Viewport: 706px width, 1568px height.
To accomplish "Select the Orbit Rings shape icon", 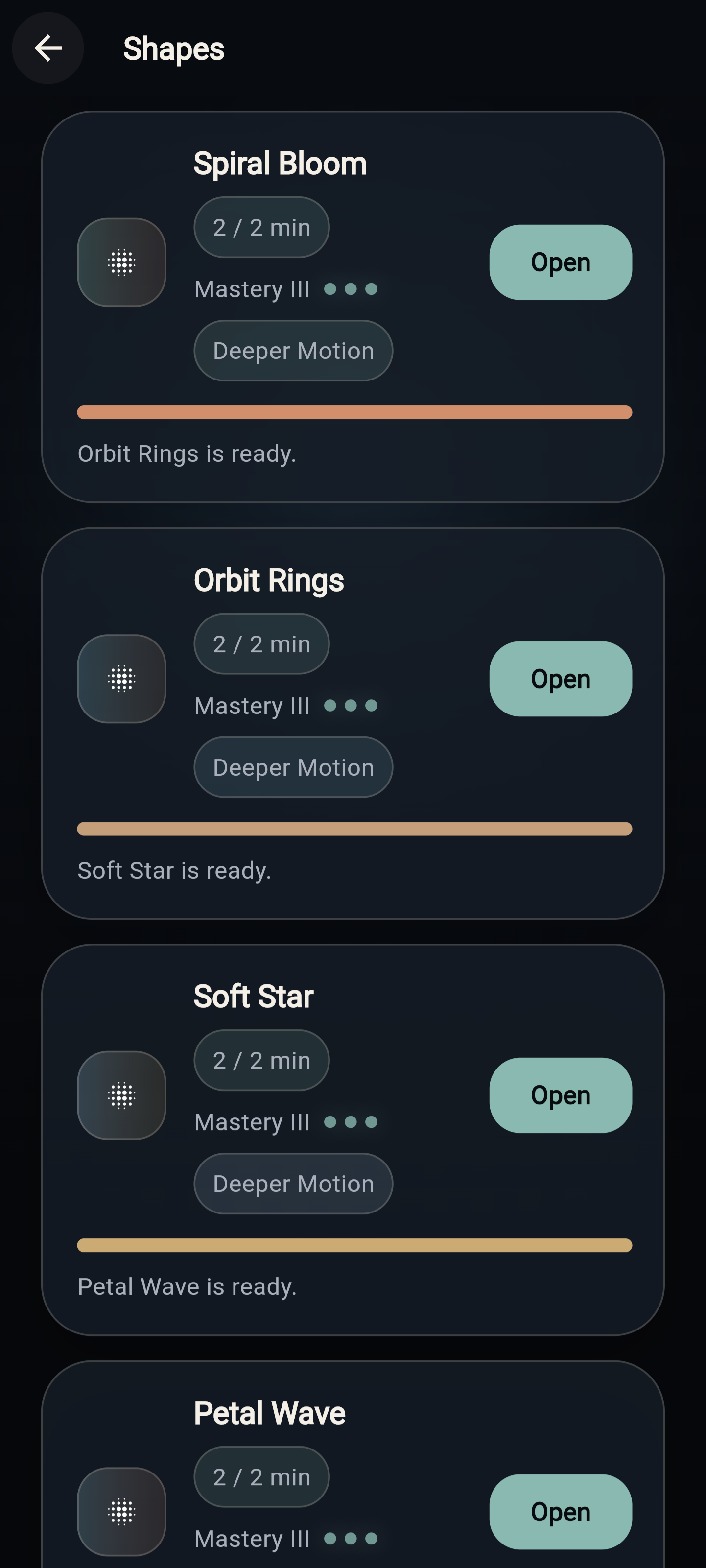I will point(121,679).
